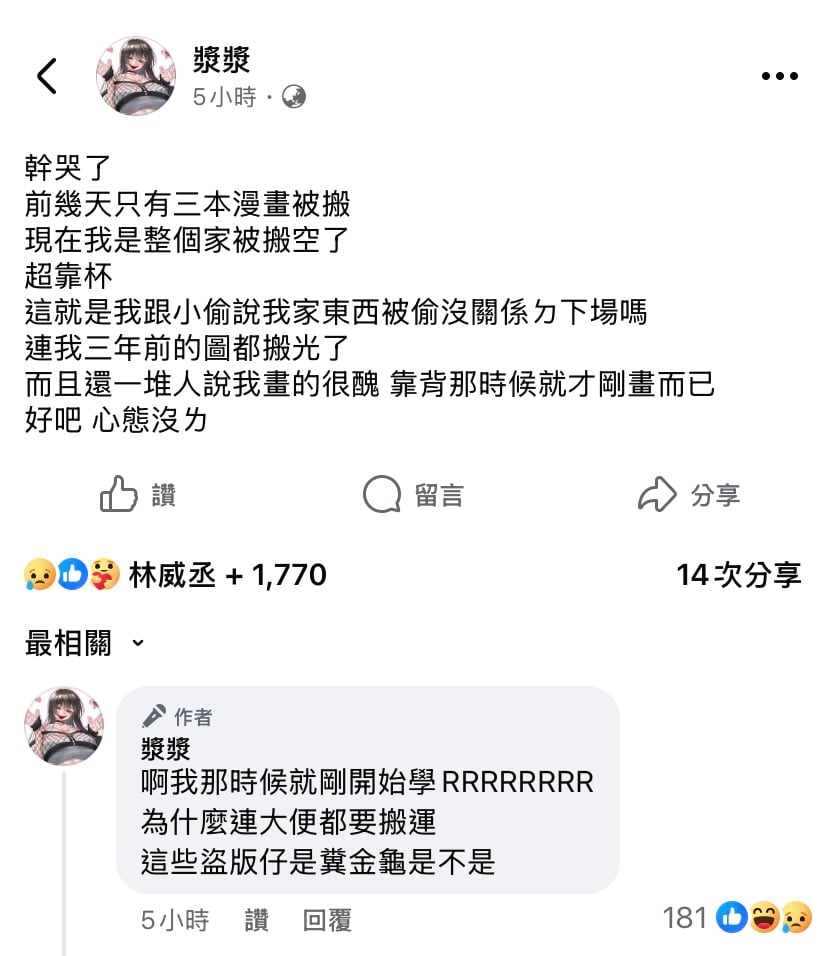
Task: Expand the 最相關 comment sort dropdown
Action: tap(85, 643)
